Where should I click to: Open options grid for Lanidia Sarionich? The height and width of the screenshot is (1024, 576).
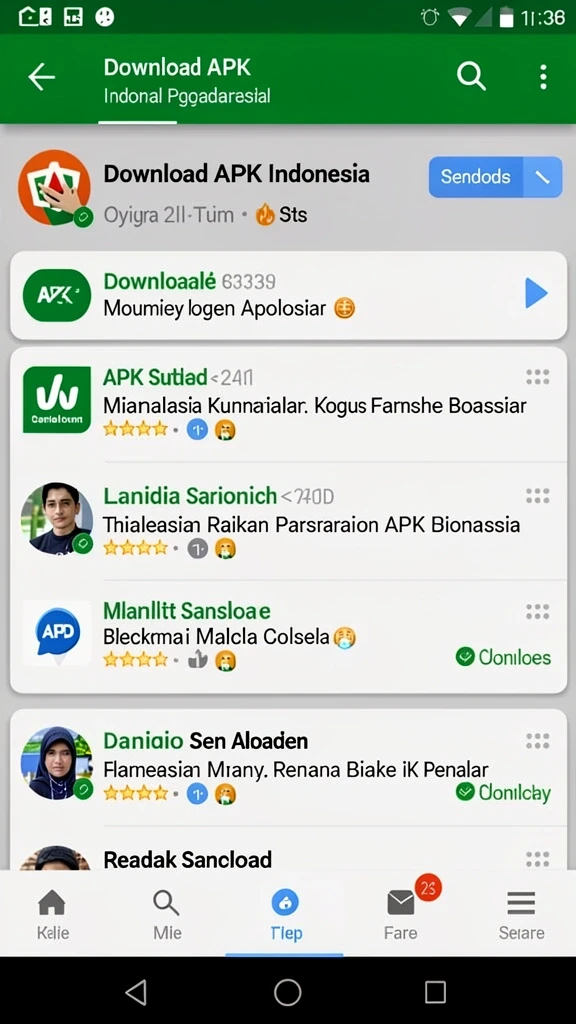click(x=537, y=496)
